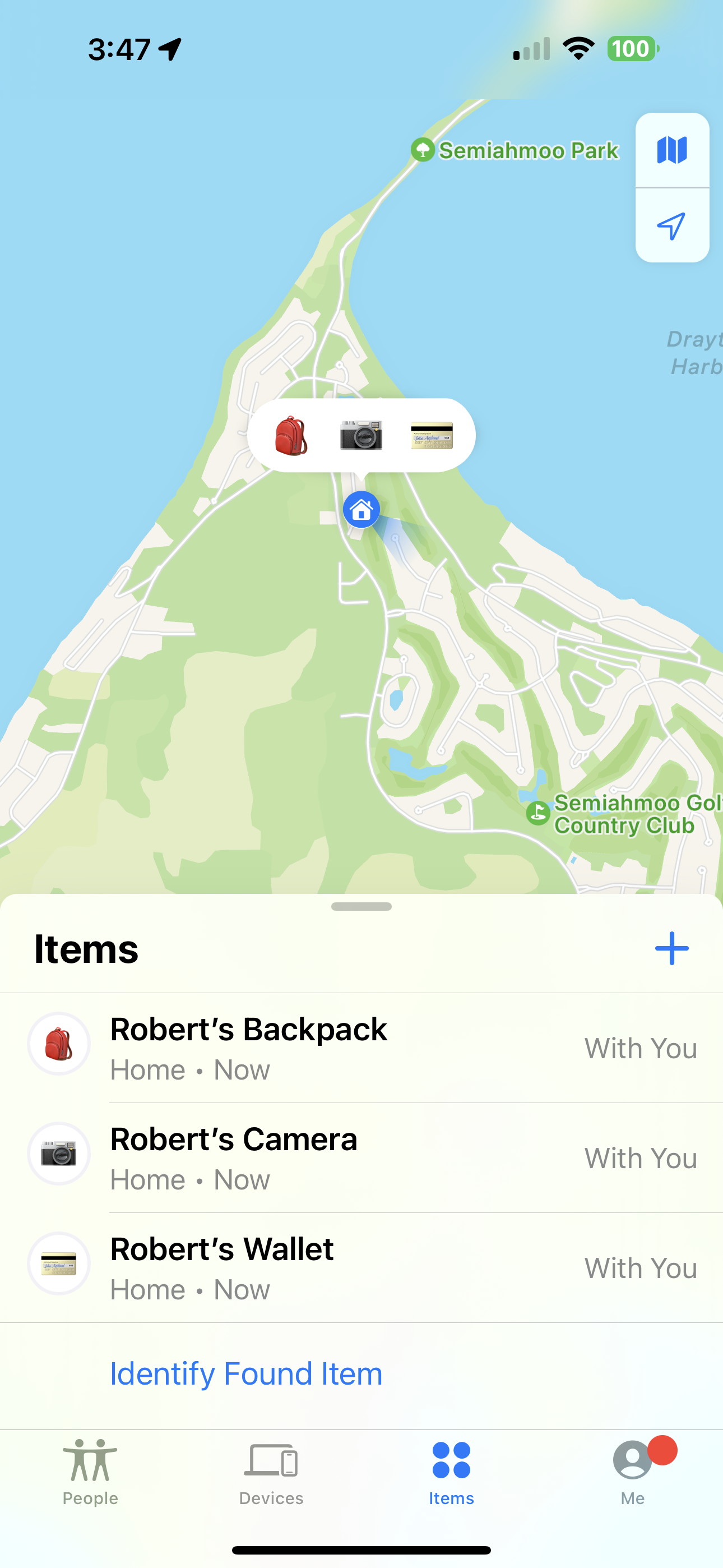
Task: Switch to the Devices tab
Action: coord(271,1470)
